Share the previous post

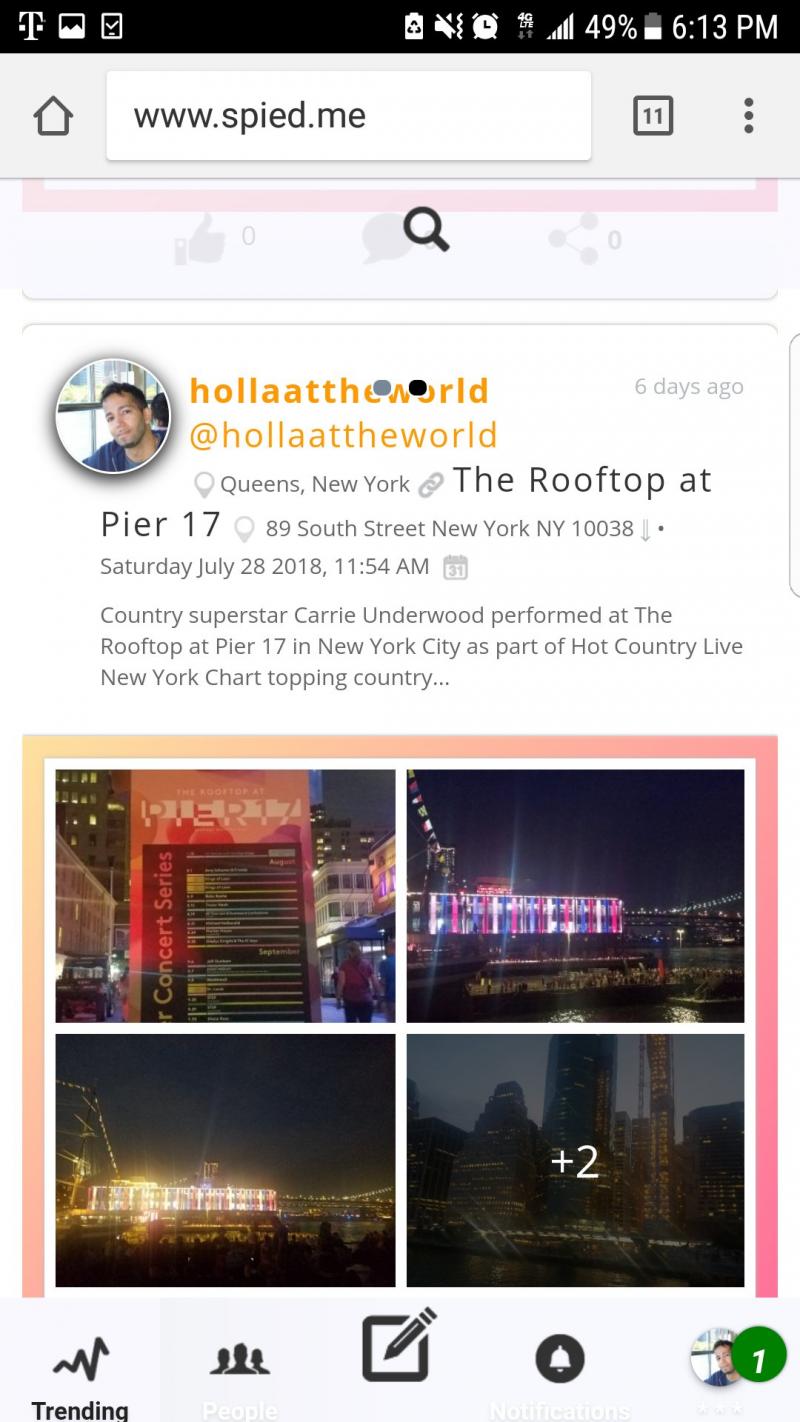pos(574,239)
